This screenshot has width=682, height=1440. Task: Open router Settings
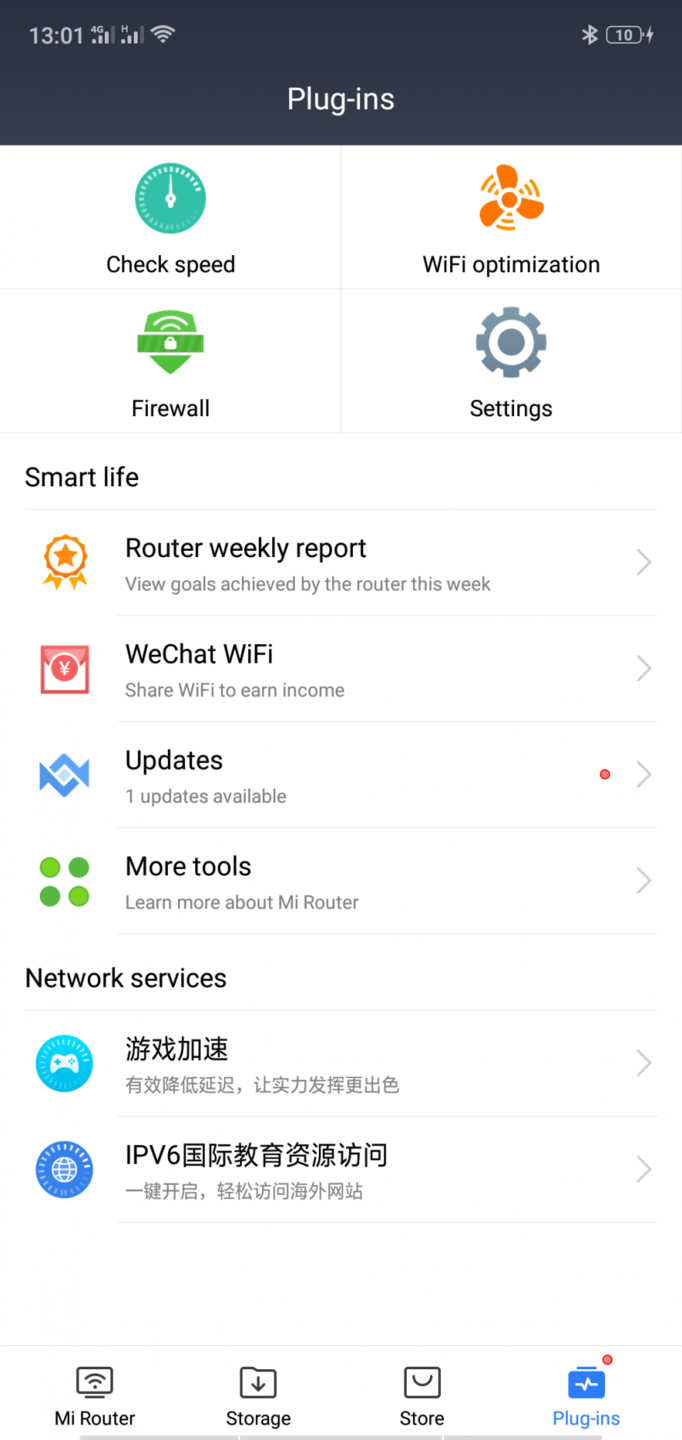tap(511, 362)
